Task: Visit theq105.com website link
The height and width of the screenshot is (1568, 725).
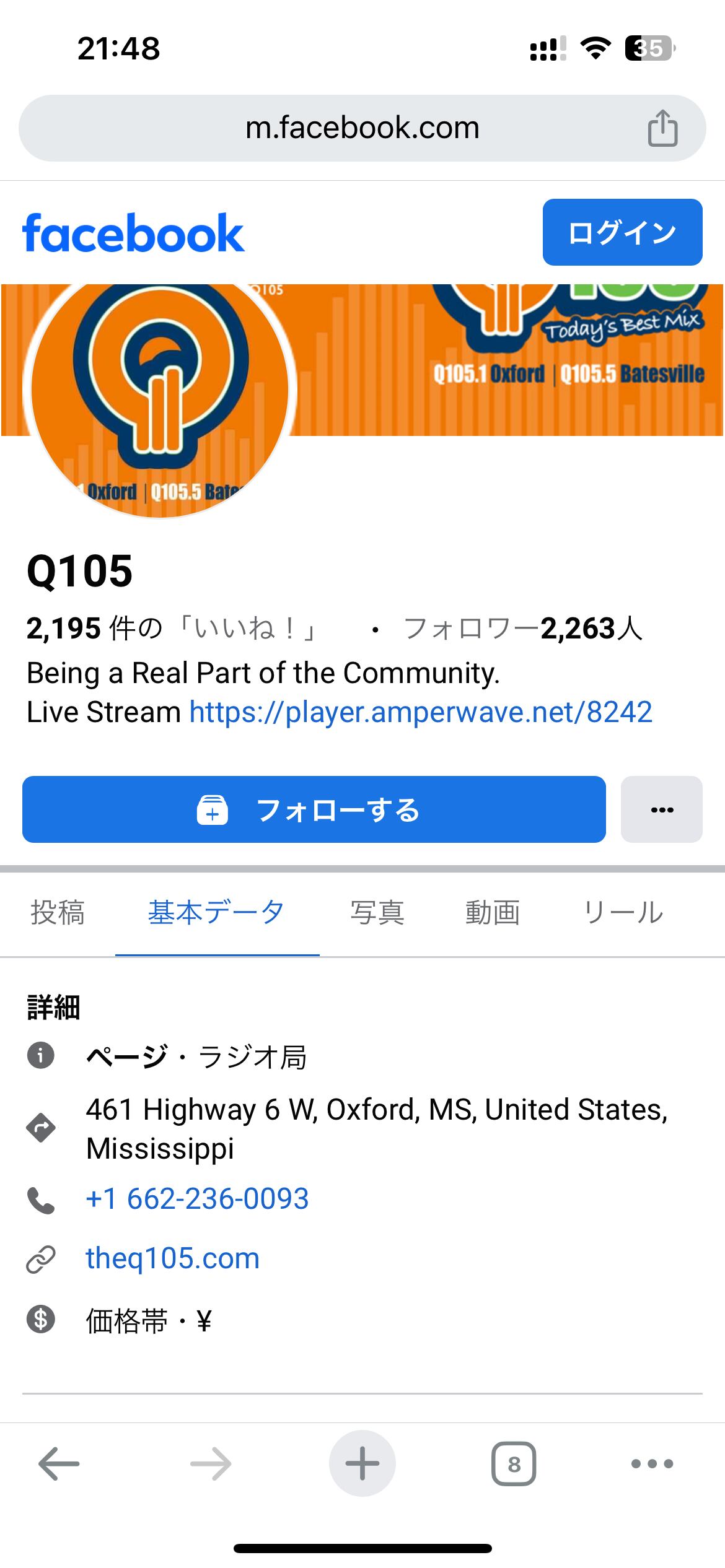Action: (172, 1258)
